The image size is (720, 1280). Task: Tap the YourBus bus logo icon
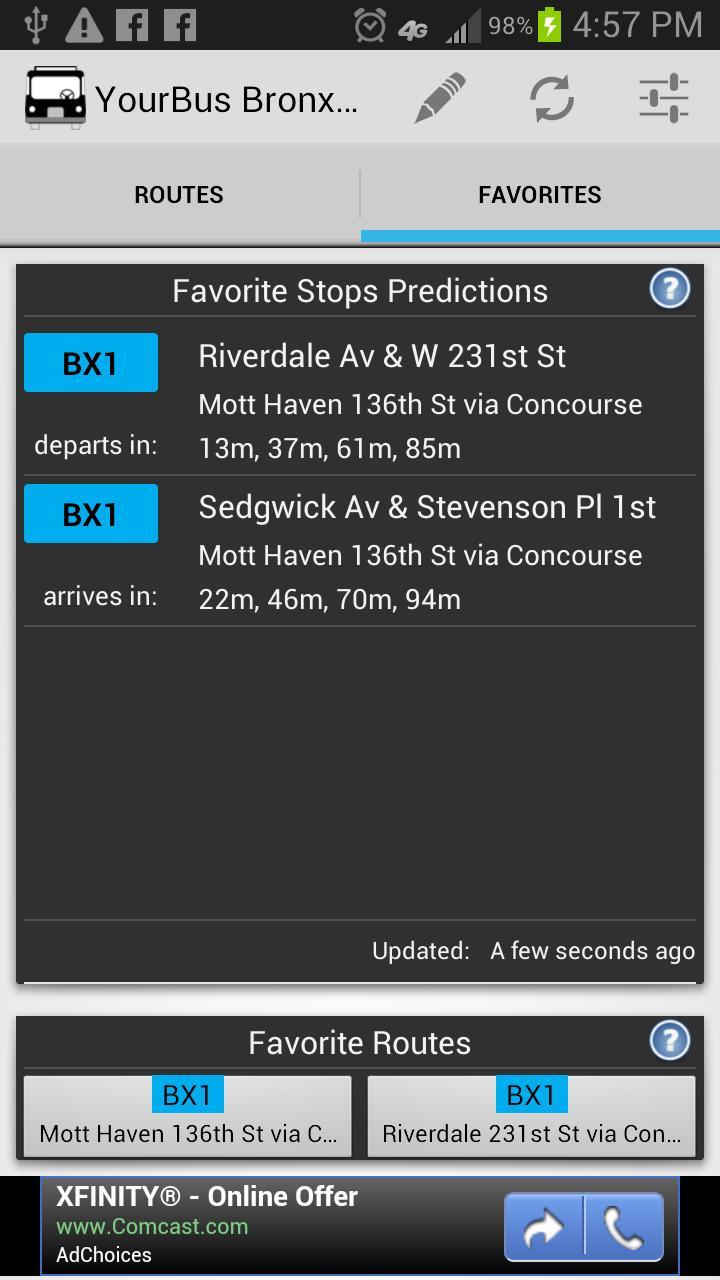point(55,97)
